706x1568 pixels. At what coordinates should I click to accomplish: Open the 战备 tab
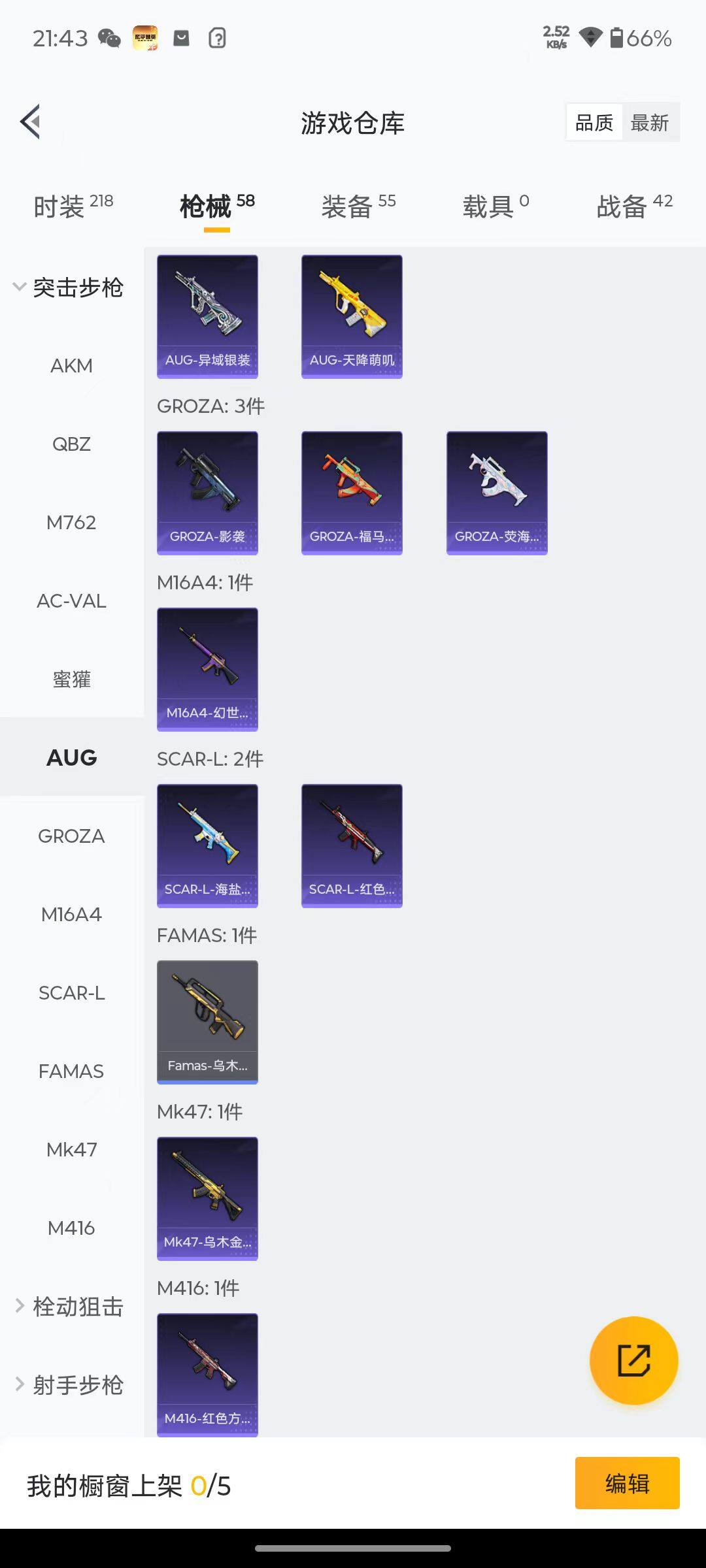pyautogui.click(x=633, y=206)
